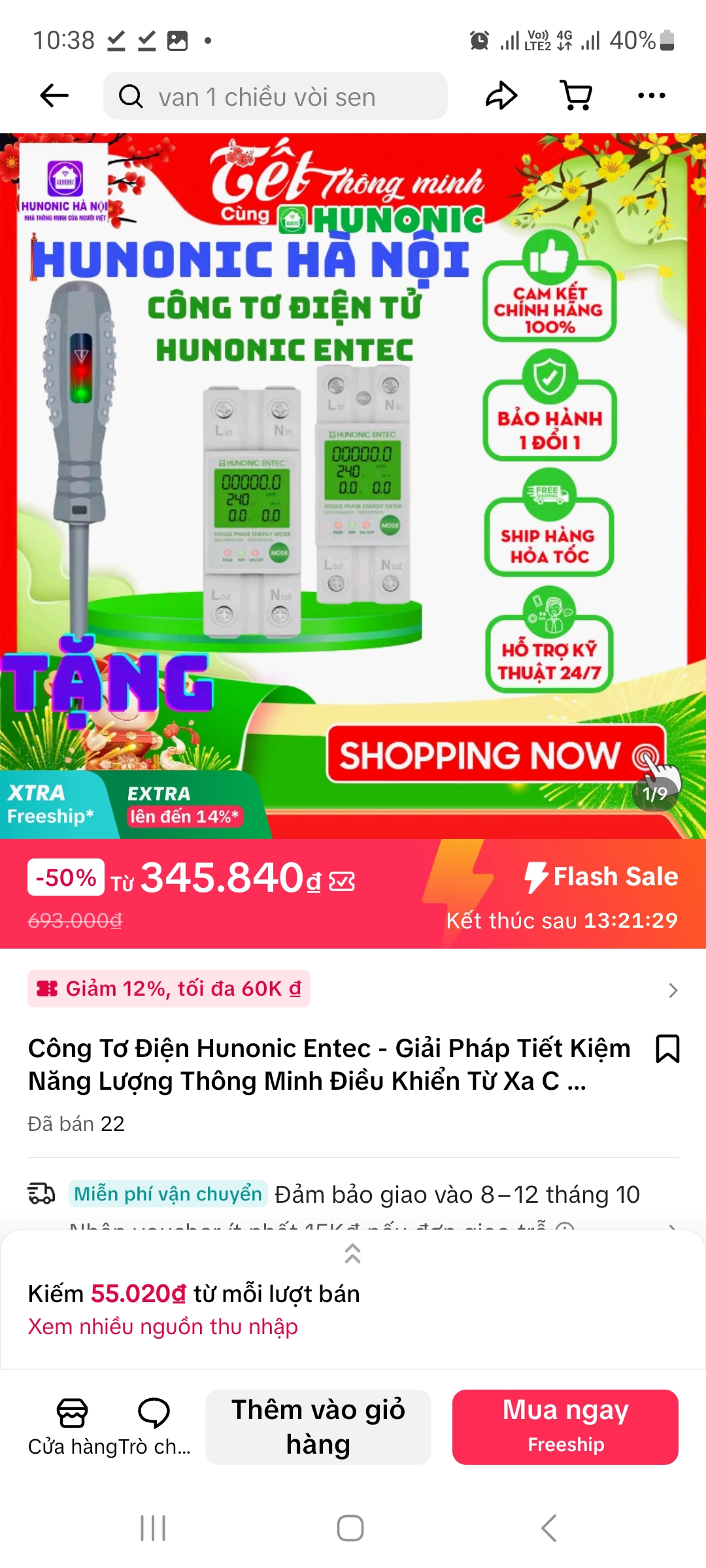Open the shopping cart
The height and width of the screenshot is (1568, 706).
pos(577,96)
